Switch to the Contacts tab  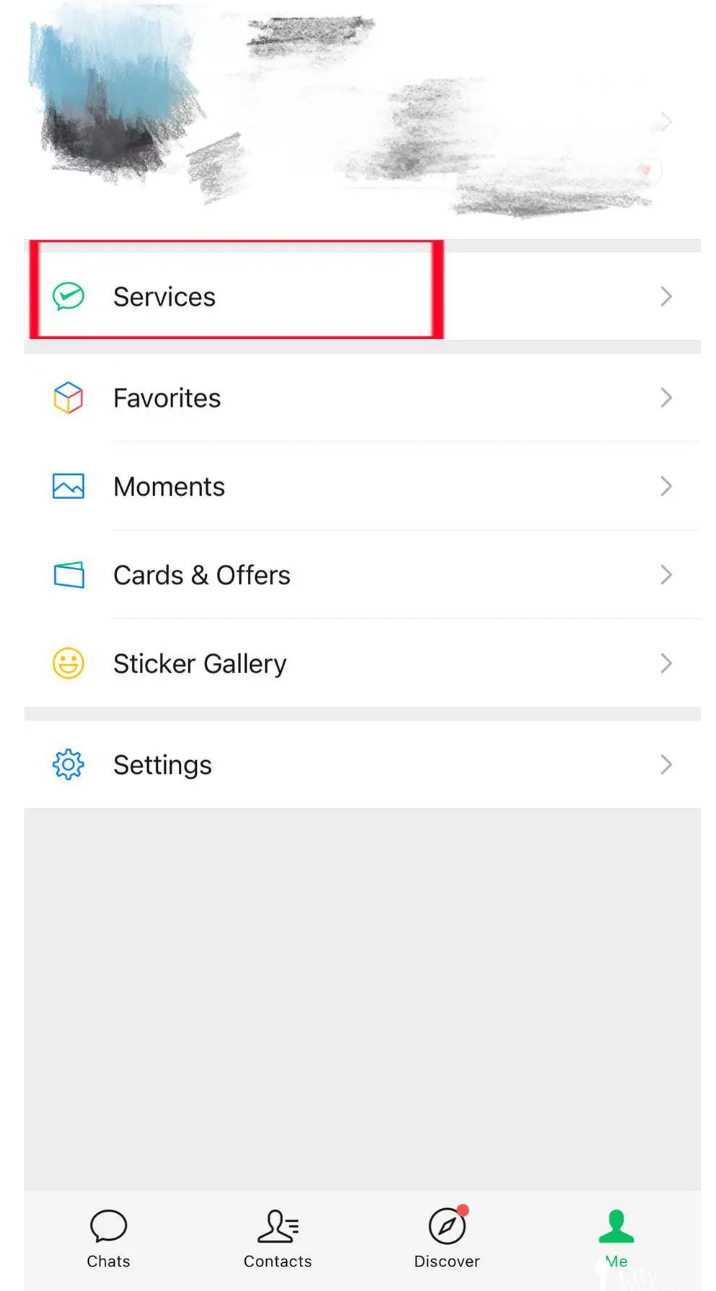(278, 1239)
